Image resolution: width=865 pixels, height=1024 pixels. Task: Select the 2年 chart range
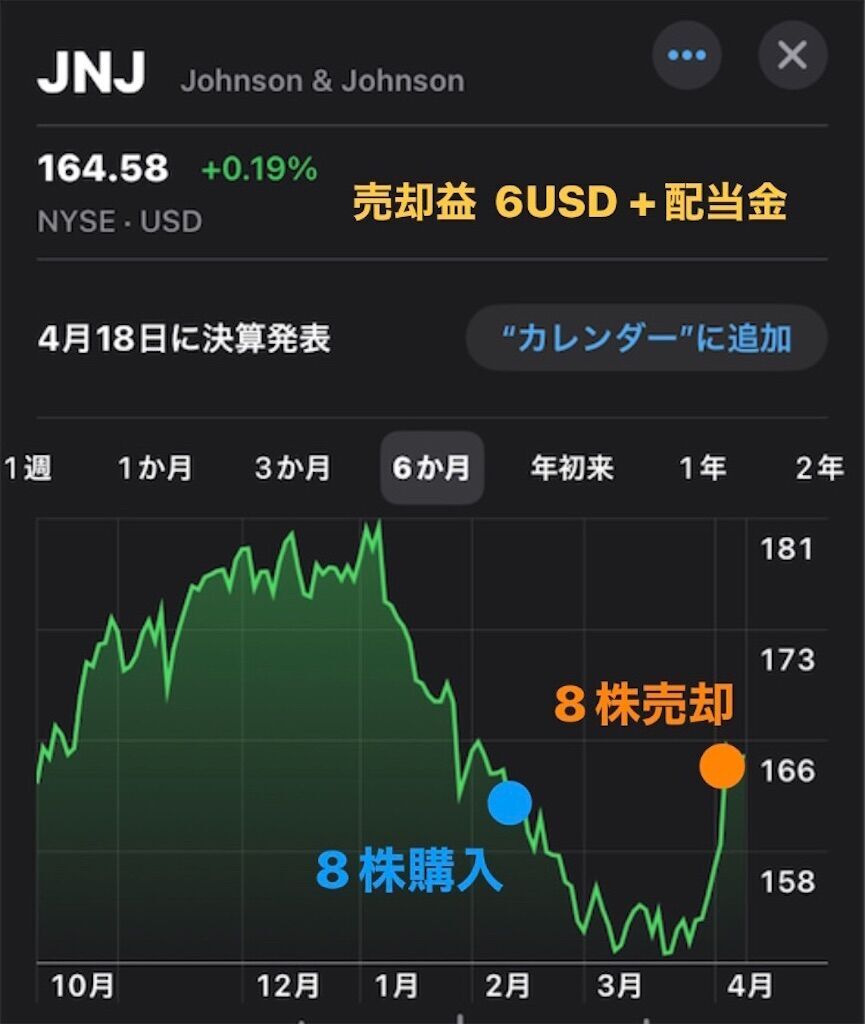(x=822, y=467)
